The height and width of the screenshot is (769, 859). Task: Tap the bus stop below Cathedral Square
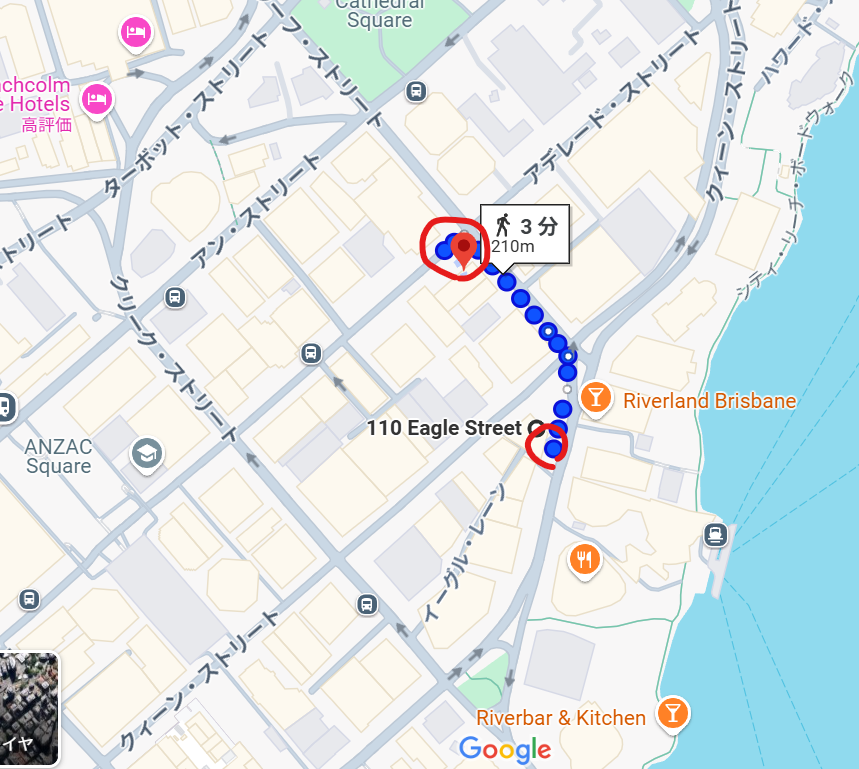(x=416, y=92)
